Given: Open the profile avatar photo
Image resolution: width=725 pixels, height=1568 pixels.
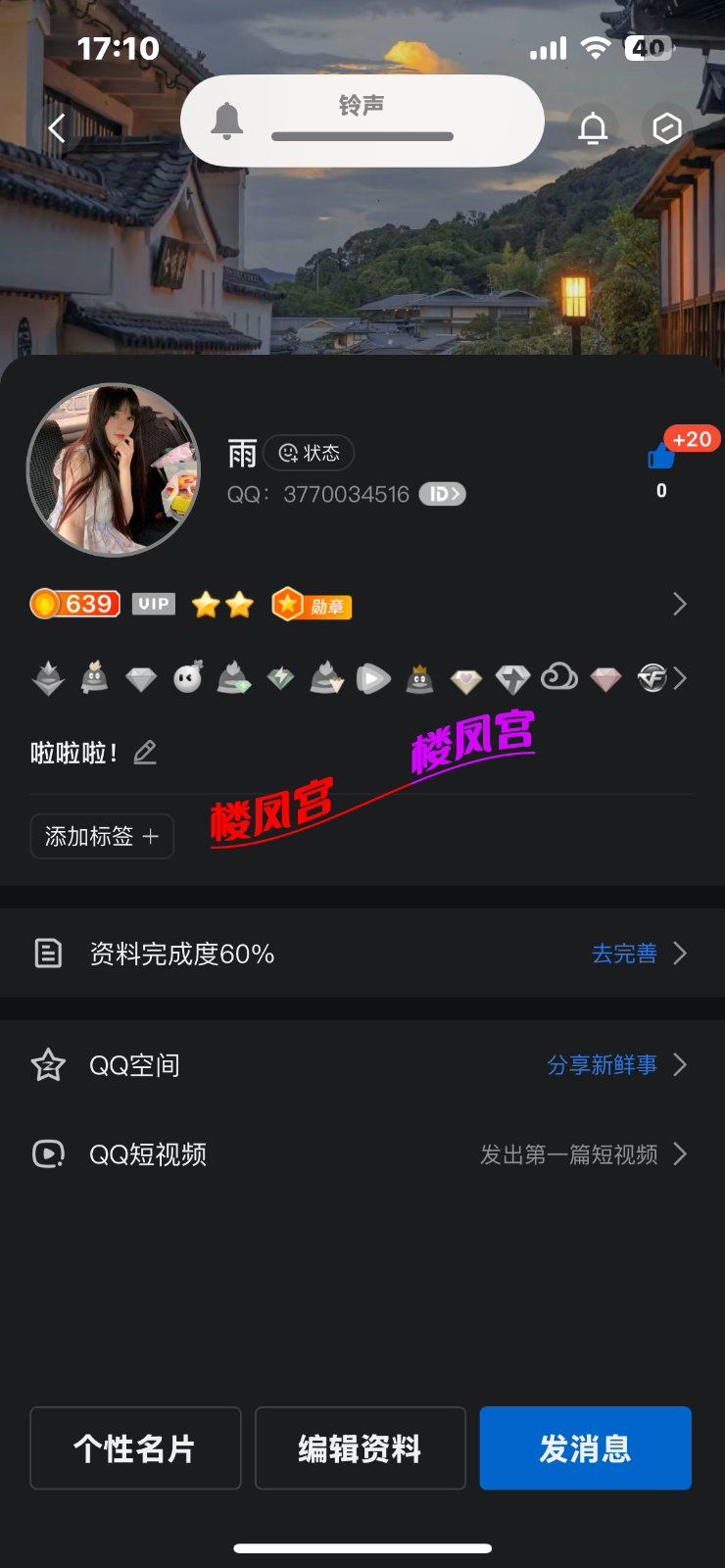Looking at the screenshot, I should tap(114, 470).
